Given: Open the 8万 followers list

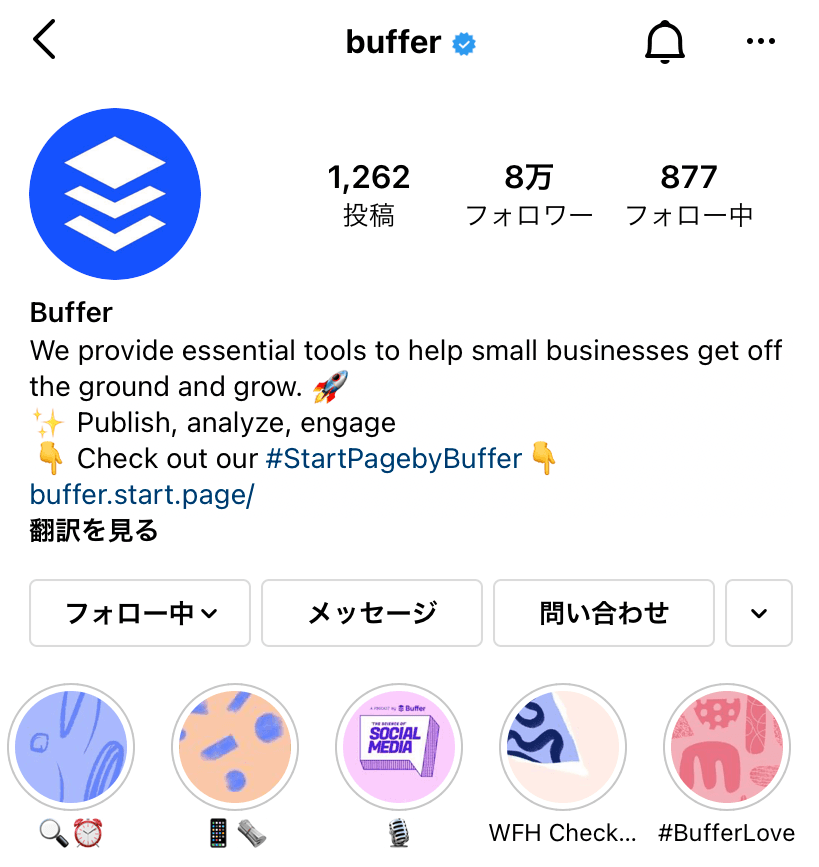Looking at the screenshot, I should 529,194.
